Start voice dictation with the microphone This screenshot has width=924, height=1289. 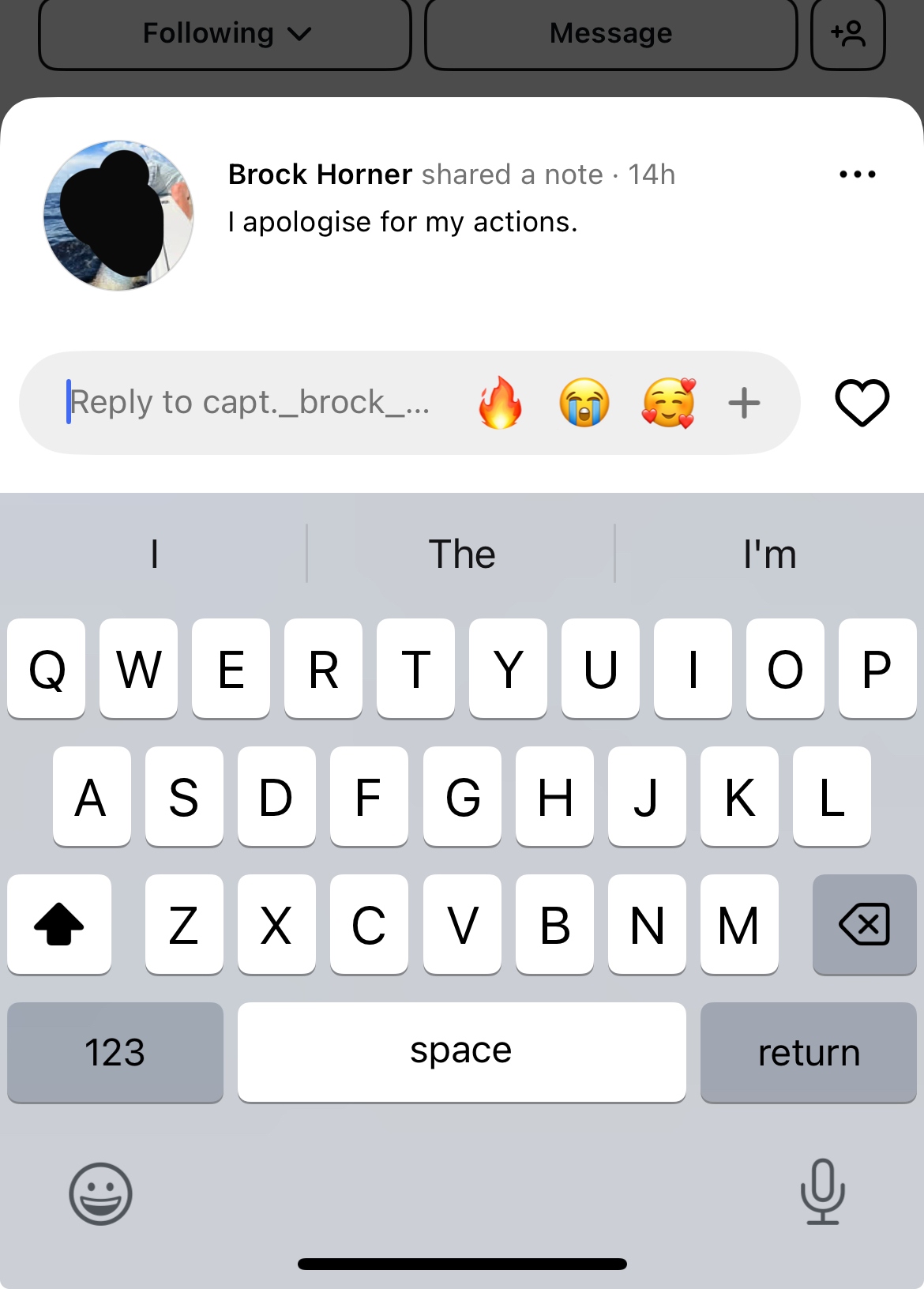click(822, 1192)
